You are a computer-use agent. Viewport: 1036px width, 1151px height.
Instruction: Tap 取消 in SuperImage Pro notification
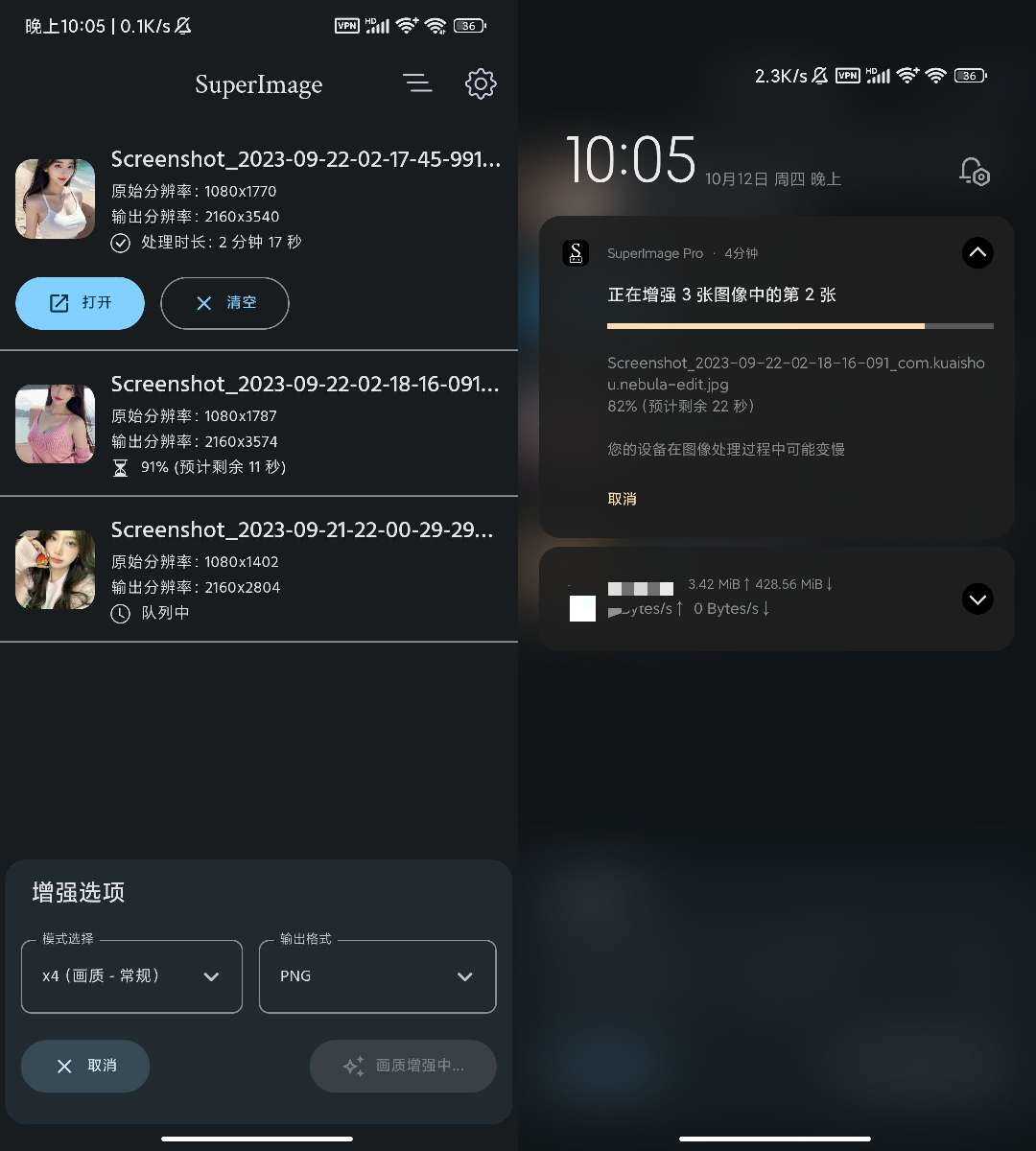[x=622, y=499]
